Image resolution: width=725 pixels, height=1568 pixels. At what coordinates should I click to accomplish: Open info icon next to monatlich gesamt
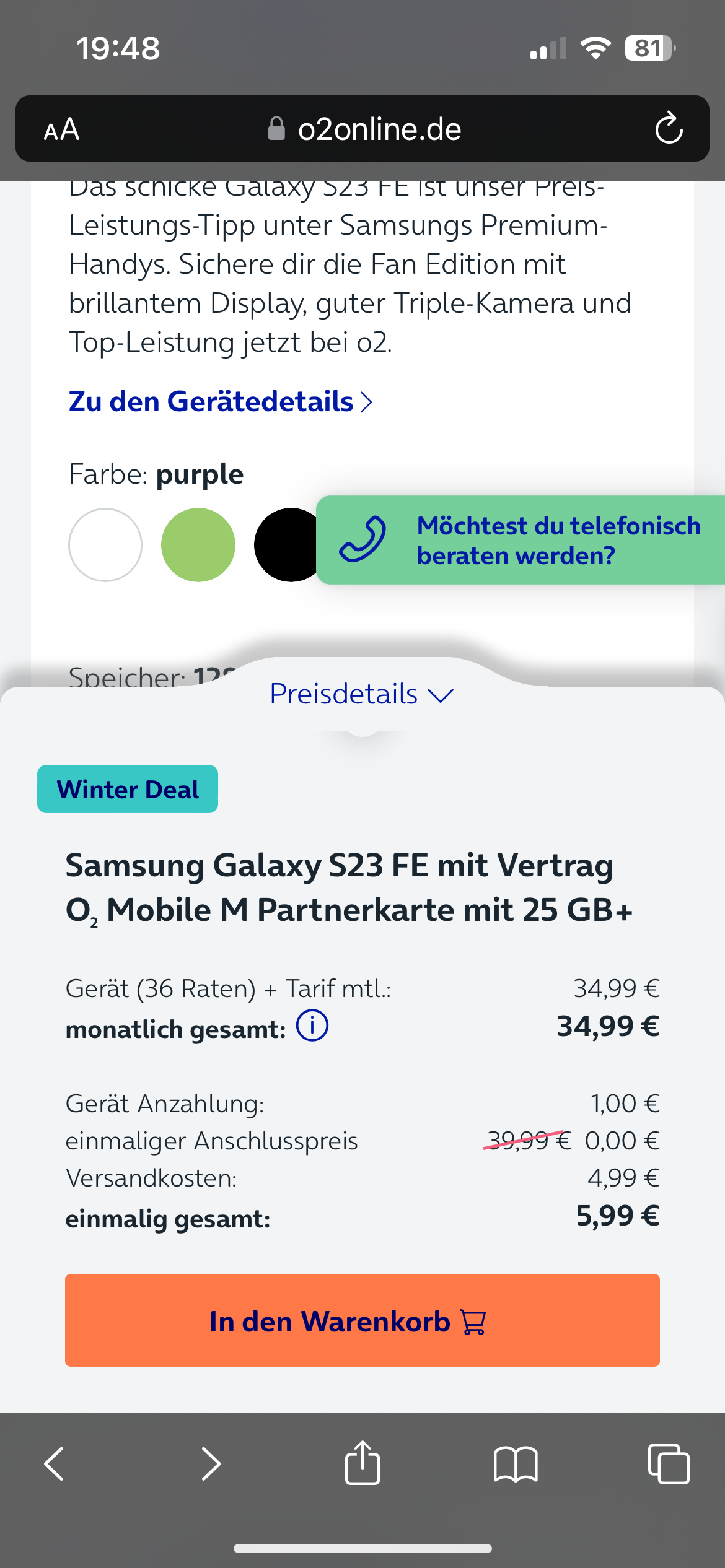point(312,1026)
